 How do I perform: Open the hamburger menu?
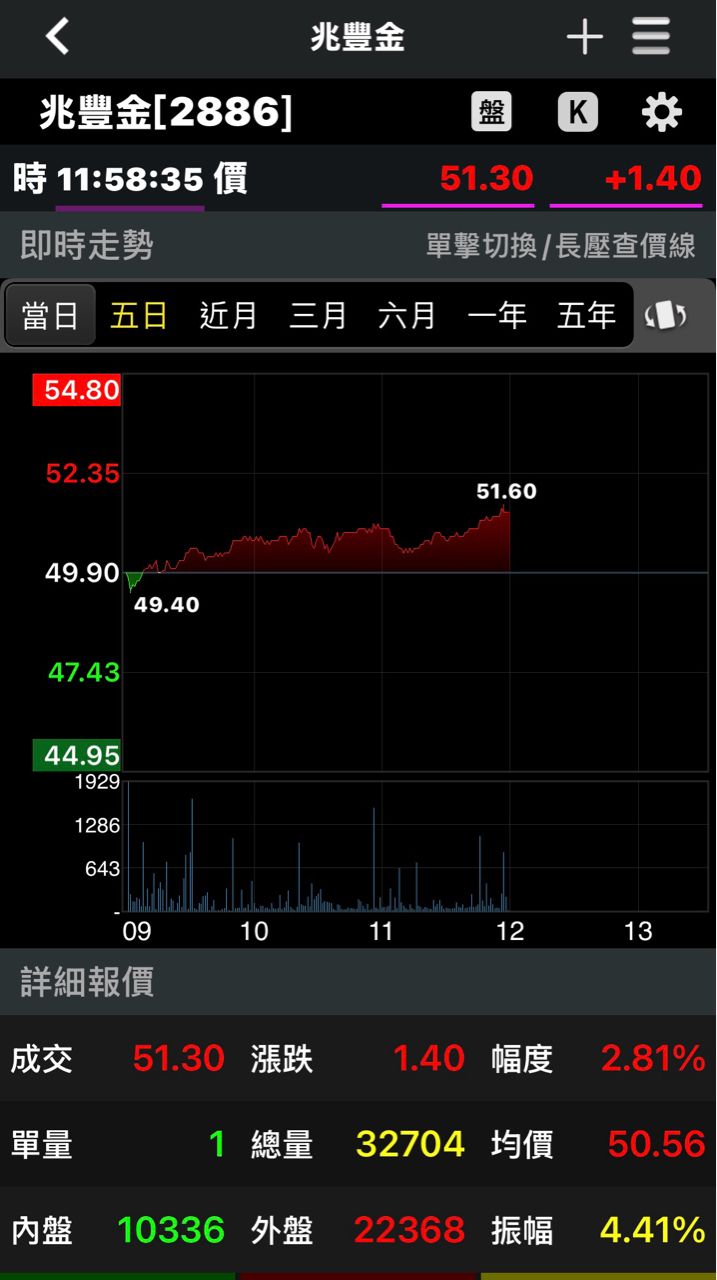[651, 37]
